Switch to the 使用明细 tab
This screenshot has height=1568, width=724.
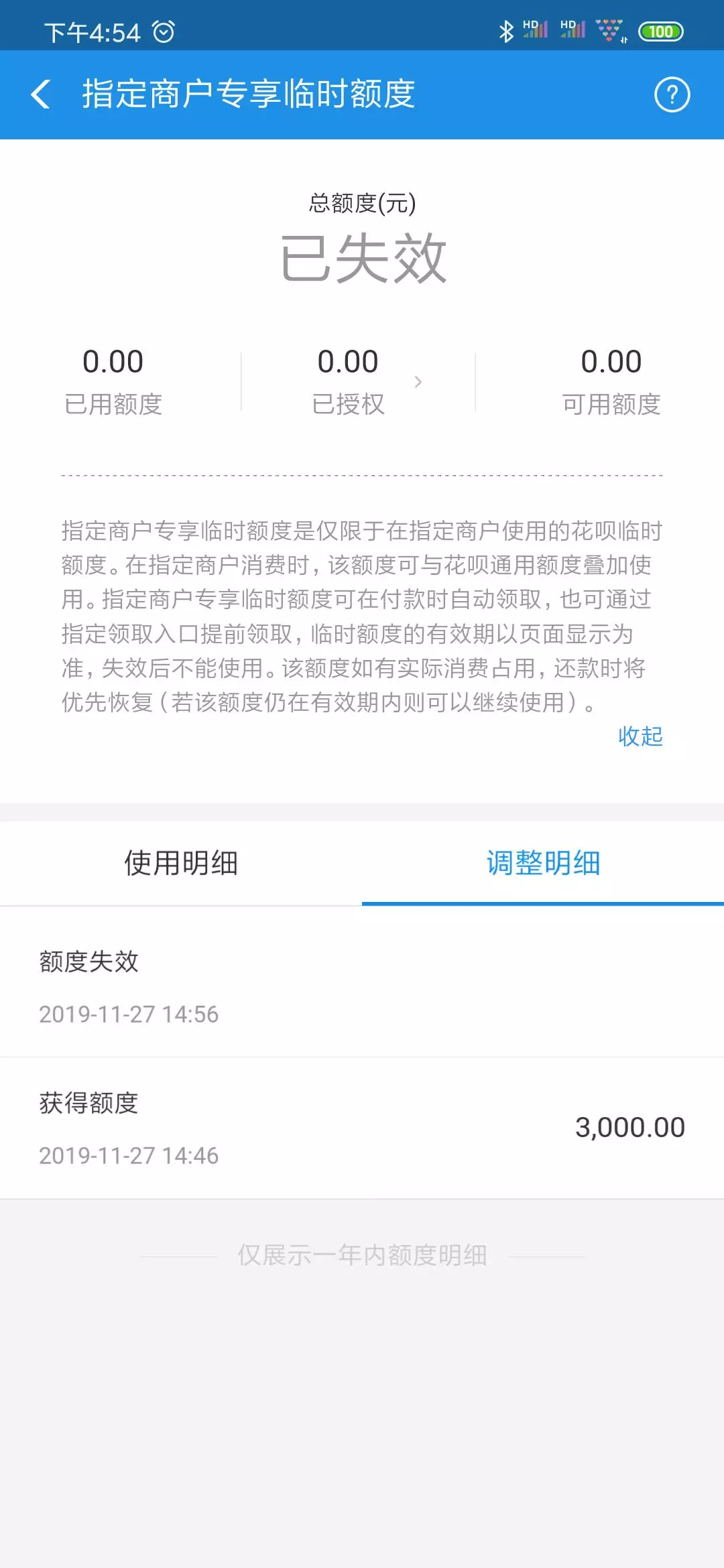point(181,863)
